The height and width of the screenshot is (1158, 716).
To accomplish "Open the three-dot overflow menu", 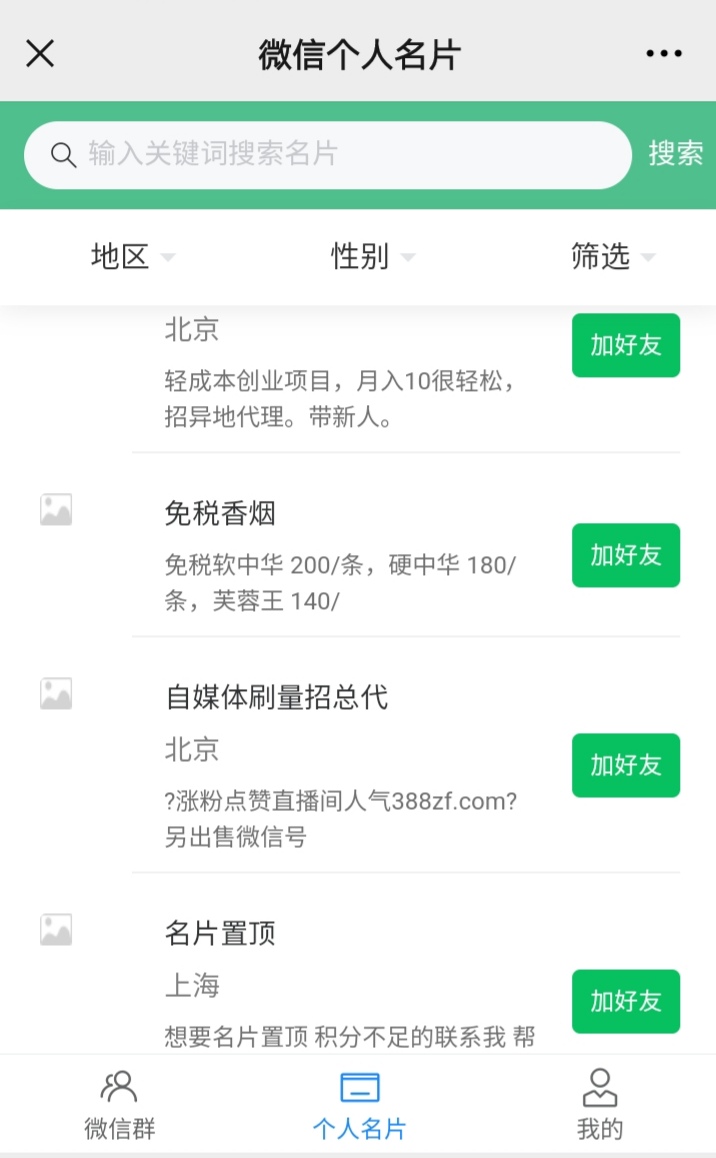I will tap(664, 53).
